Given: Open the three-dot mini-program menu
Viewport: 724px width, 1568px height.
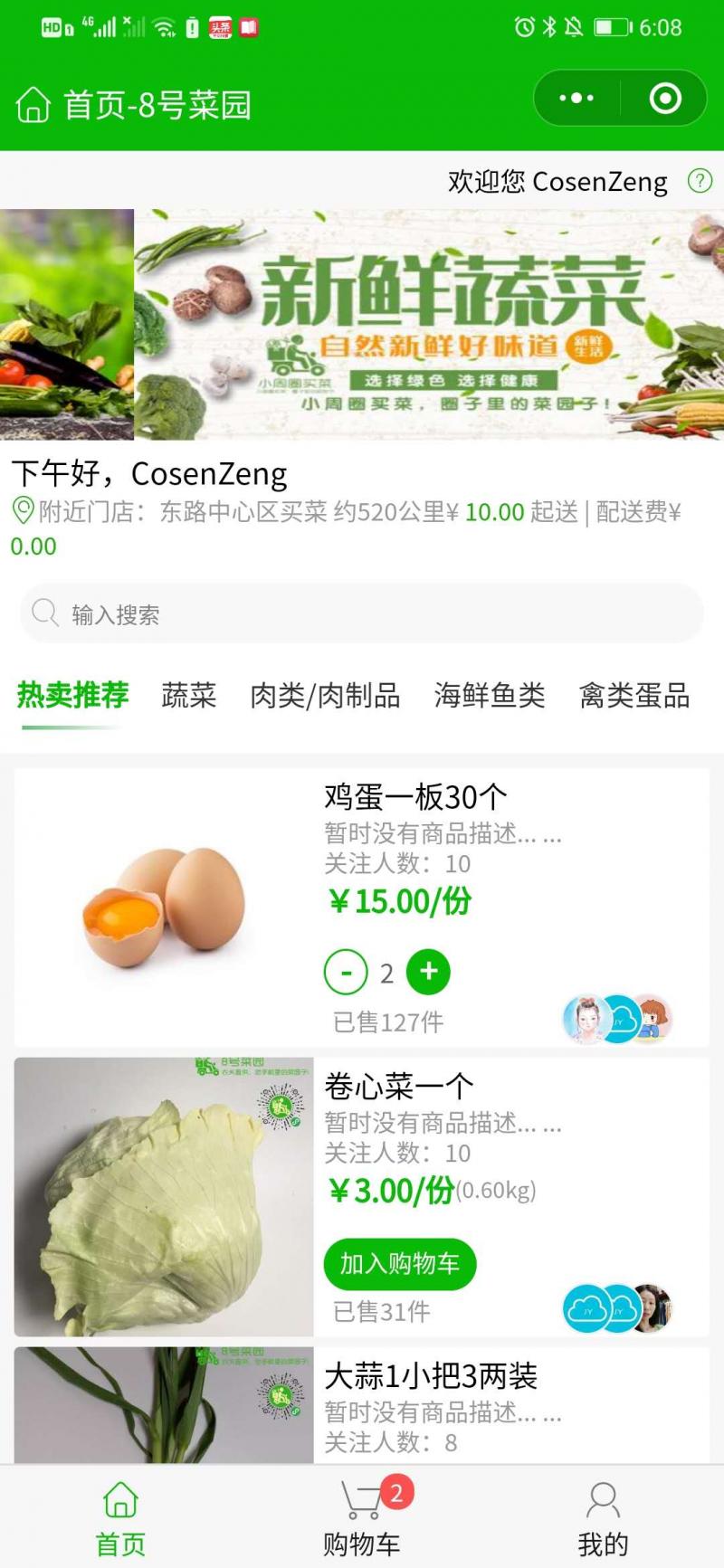Looking at the screenshot, I should coord(577,98).
